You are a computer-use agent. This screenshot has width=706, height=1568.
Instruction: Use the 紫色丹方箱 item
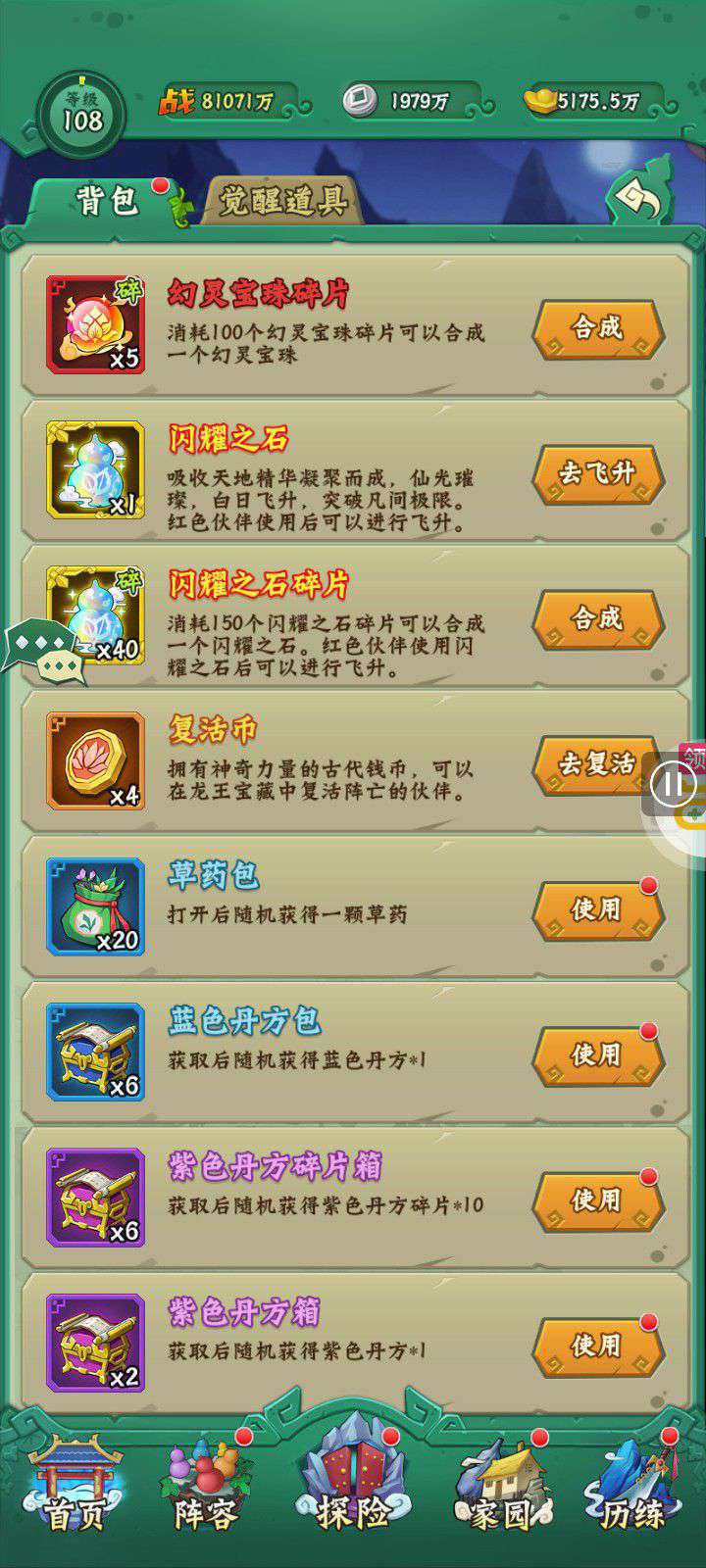[597, 1347]
